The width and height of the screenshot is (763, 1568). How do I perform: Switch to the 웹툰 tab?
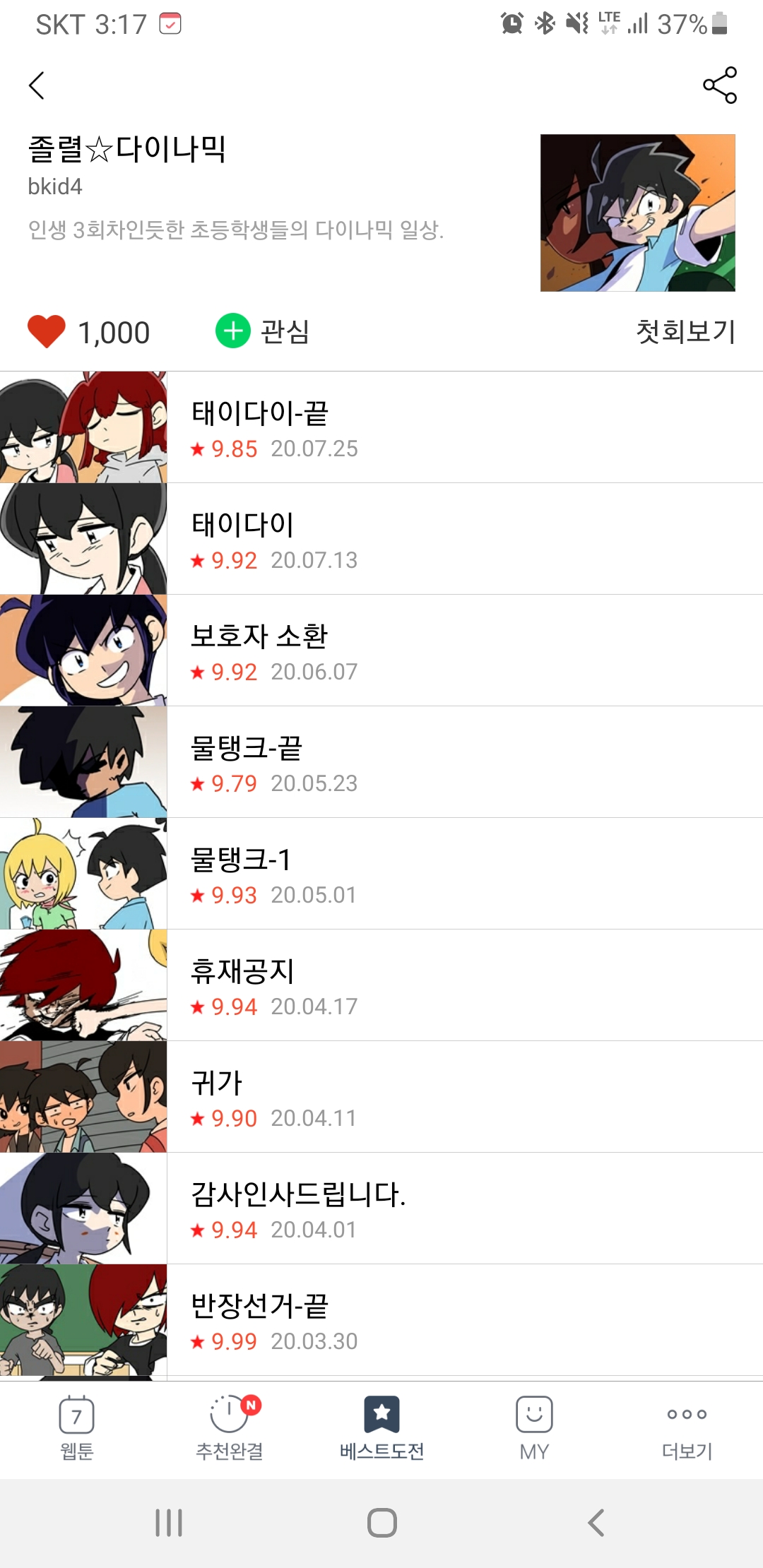click(76, 1428)
